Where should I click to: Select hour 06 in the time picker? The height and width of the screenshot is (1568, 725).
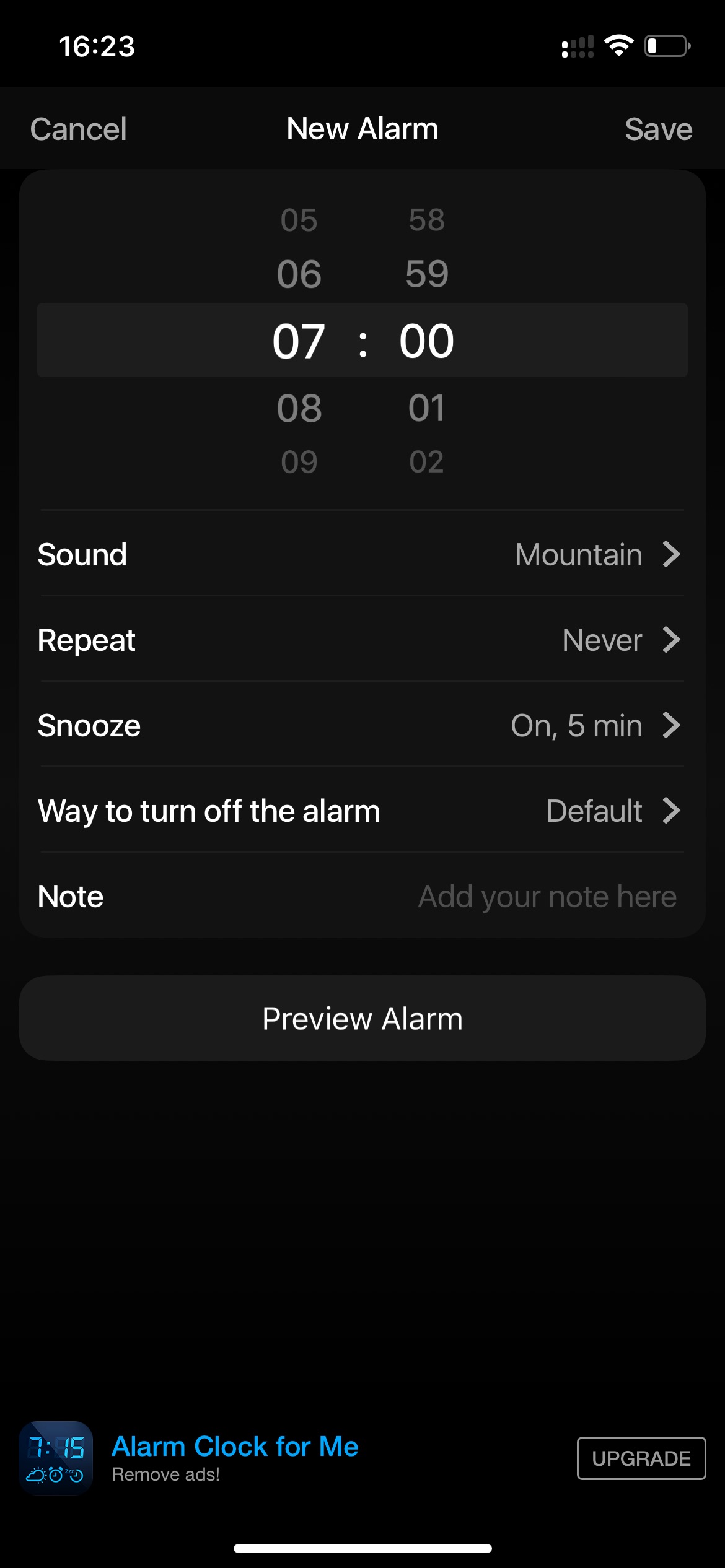299,274
